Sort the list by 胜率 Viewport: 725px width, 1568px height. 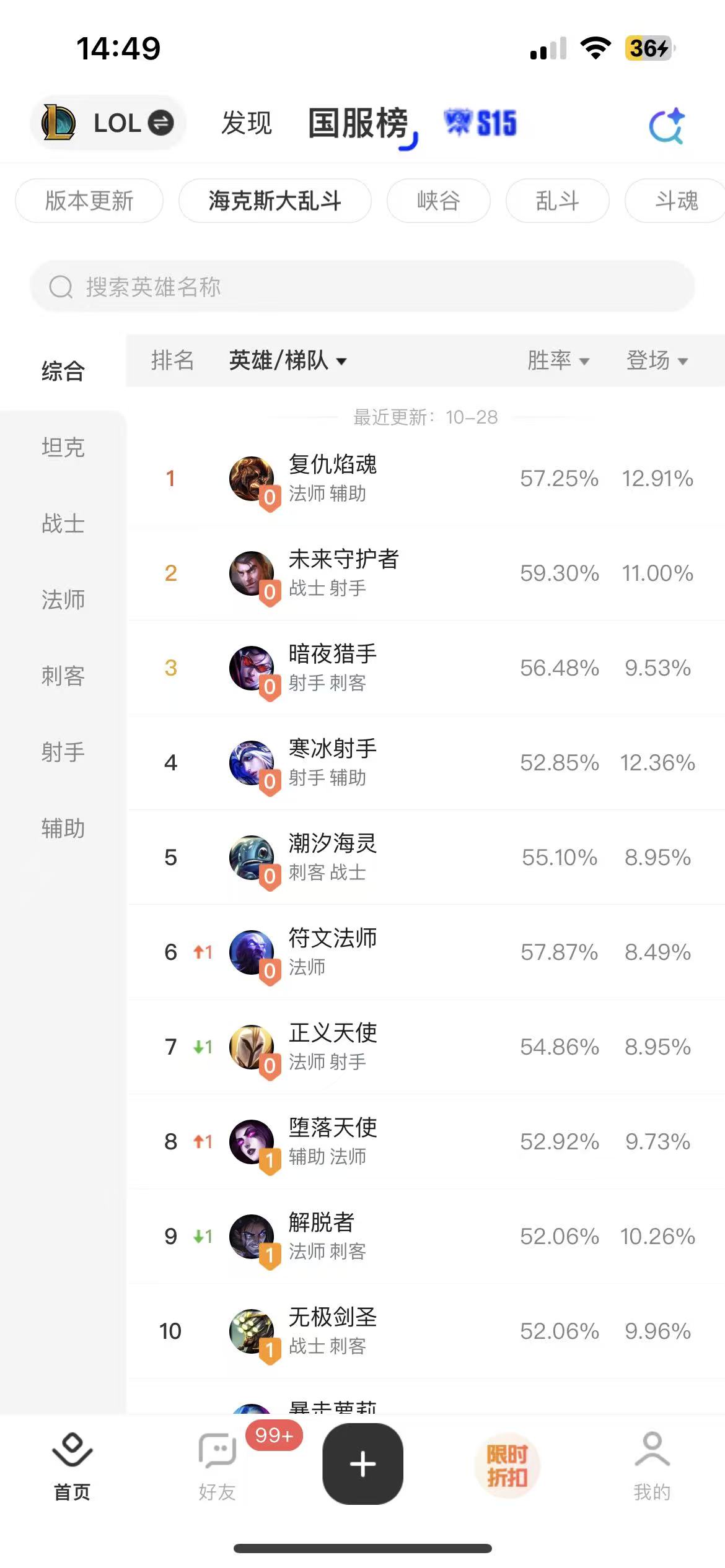pyautogui.click(x=558, y=360)
